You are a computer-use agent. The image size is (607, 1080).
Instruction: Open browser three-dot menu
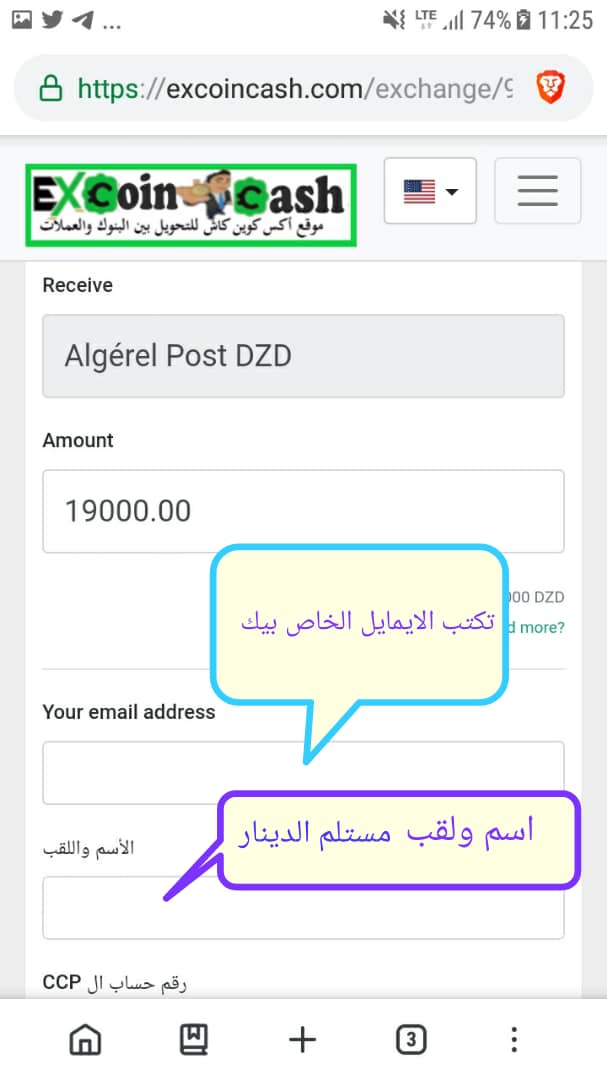(x=514, y=1039)
